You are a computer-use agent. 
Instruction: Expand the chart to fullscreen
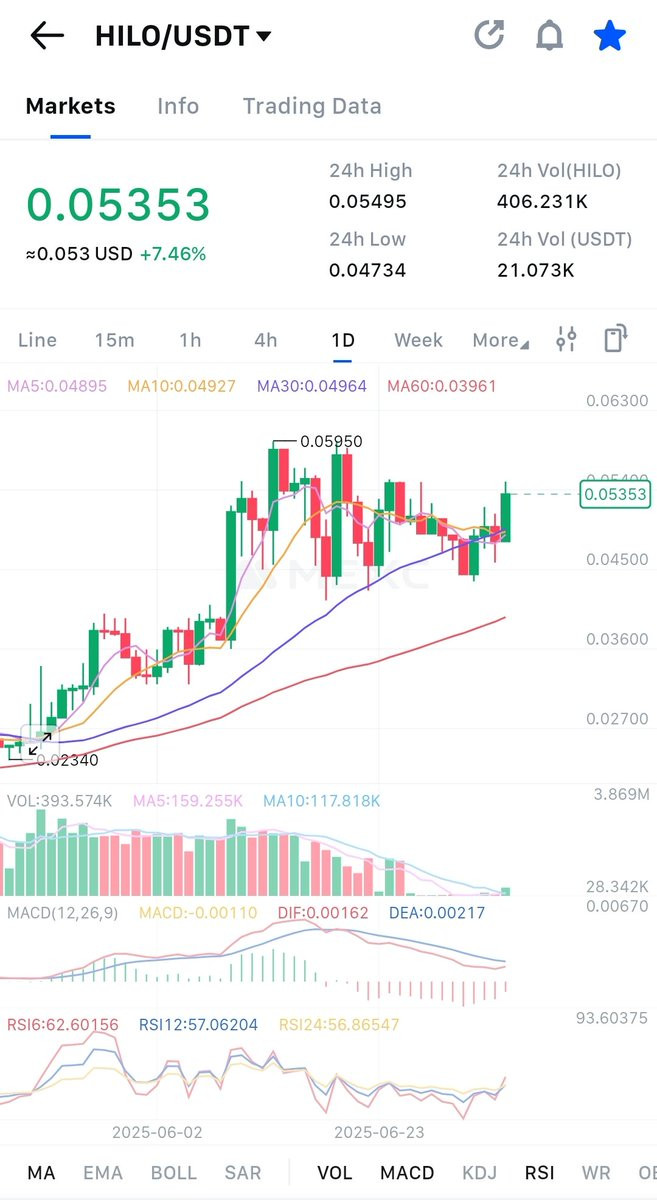click(40, 743)
